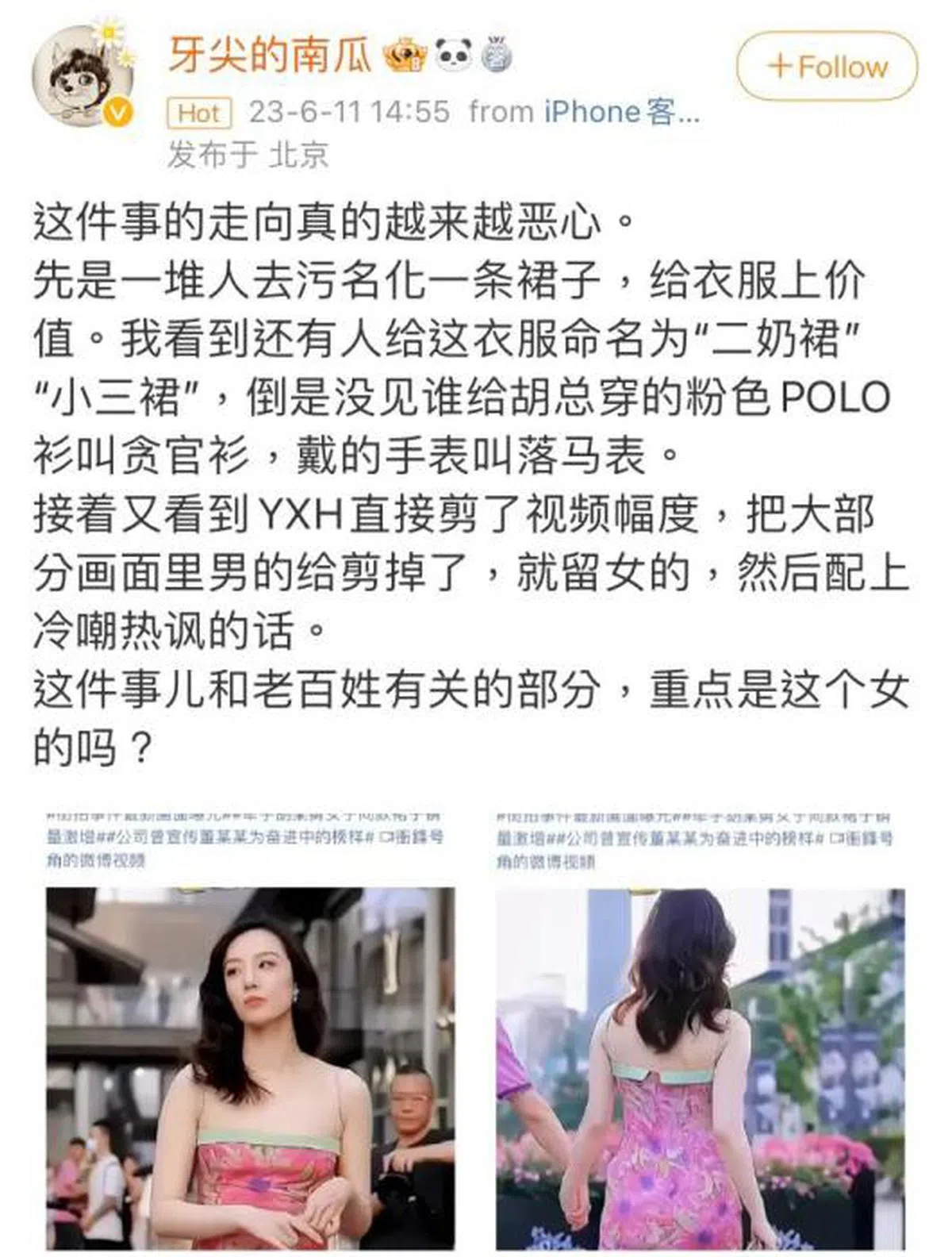The width and height of the screenshot is (952, 1257).
Task: Follow the user 牙尖的南瓜
Action: [x=826, y=67]
